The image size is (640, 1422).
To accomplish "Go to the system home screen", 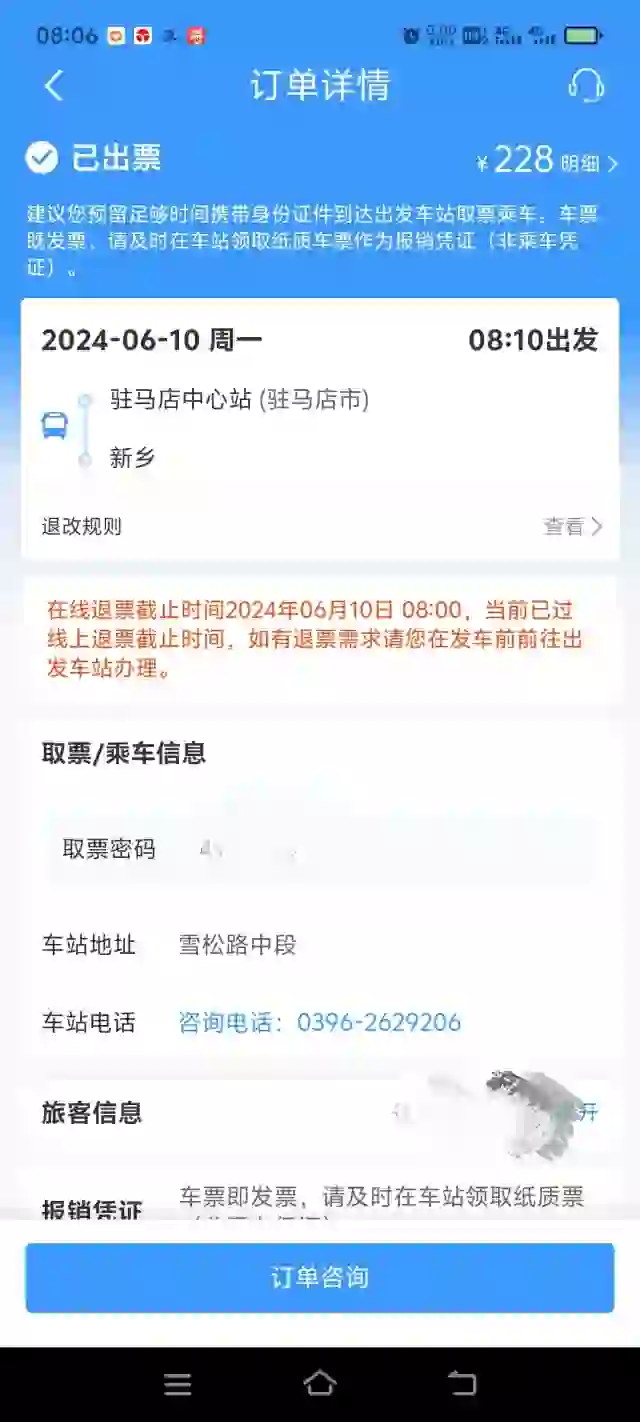I will pyautogui.click(x=320, y=1384).
